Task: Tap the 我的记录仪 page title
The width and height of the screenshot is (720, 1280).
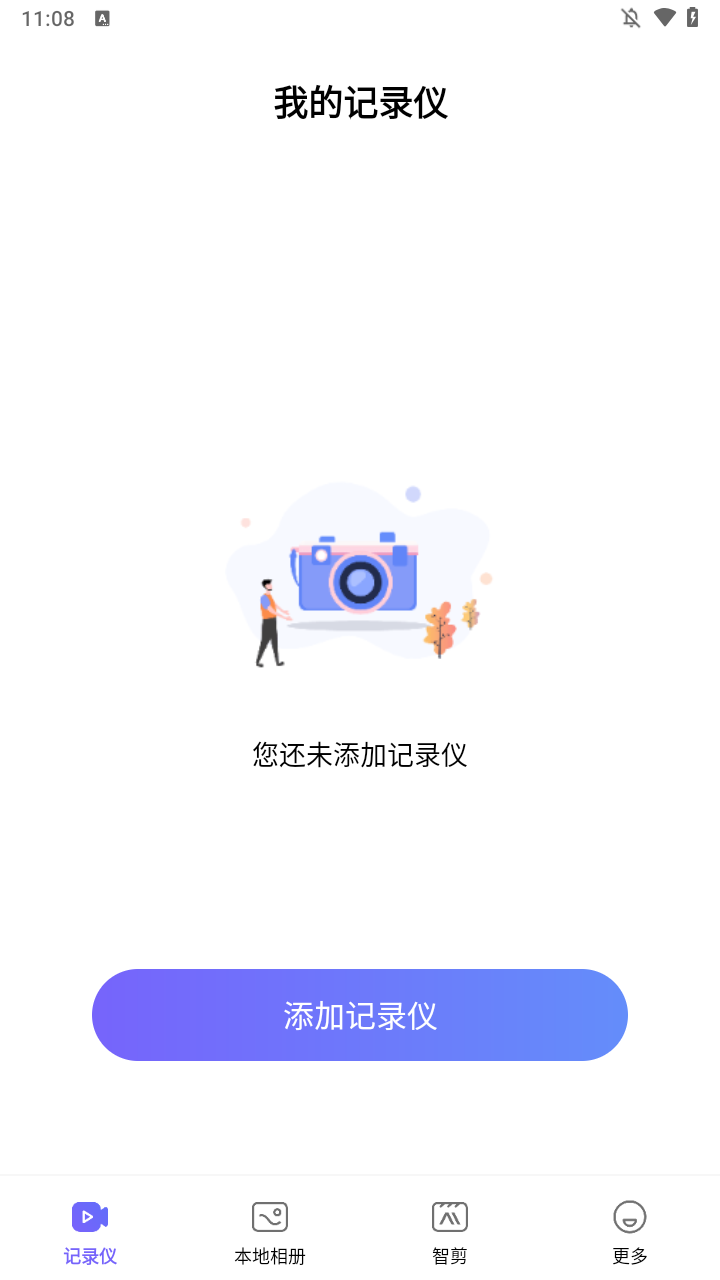Action: pos(360,103)
